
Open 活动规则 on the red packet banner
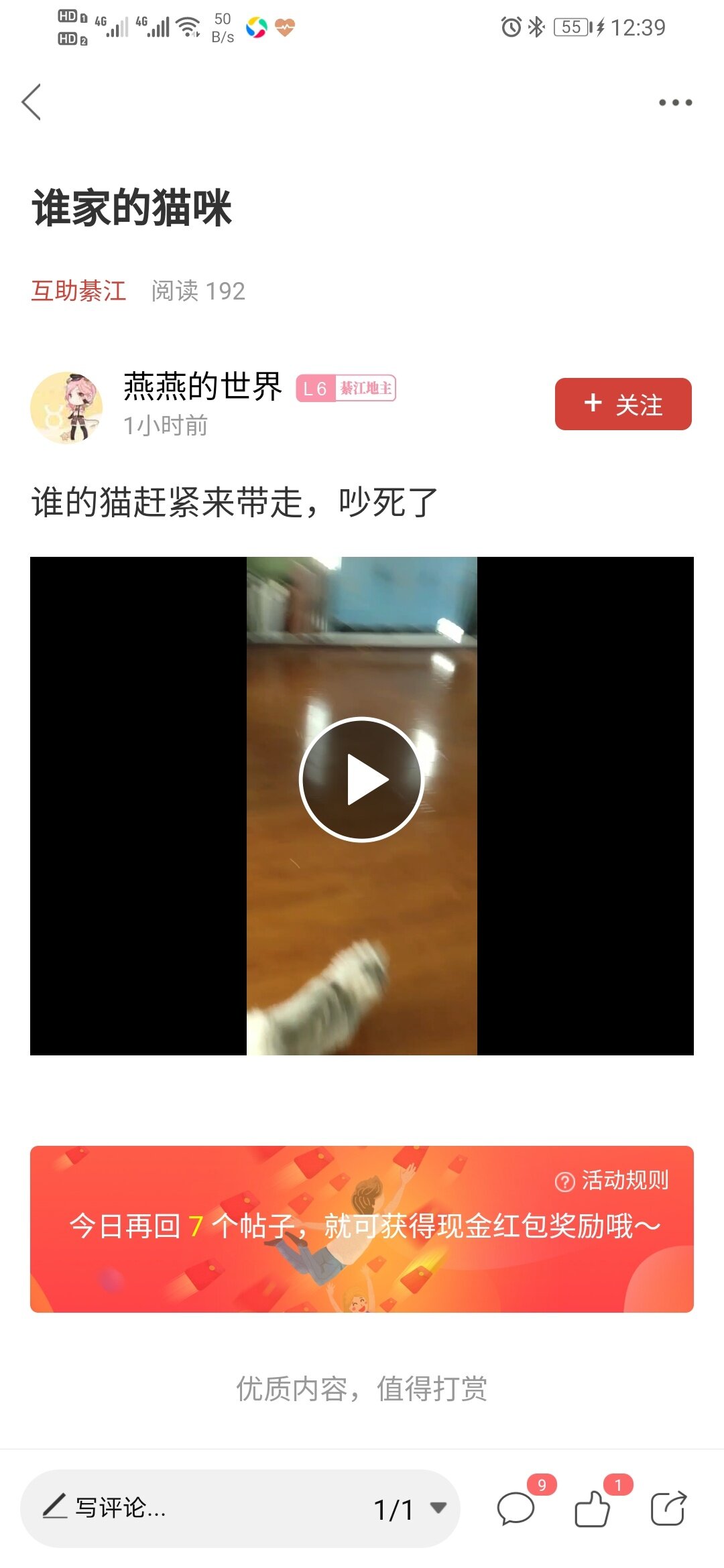(612, 1180)
